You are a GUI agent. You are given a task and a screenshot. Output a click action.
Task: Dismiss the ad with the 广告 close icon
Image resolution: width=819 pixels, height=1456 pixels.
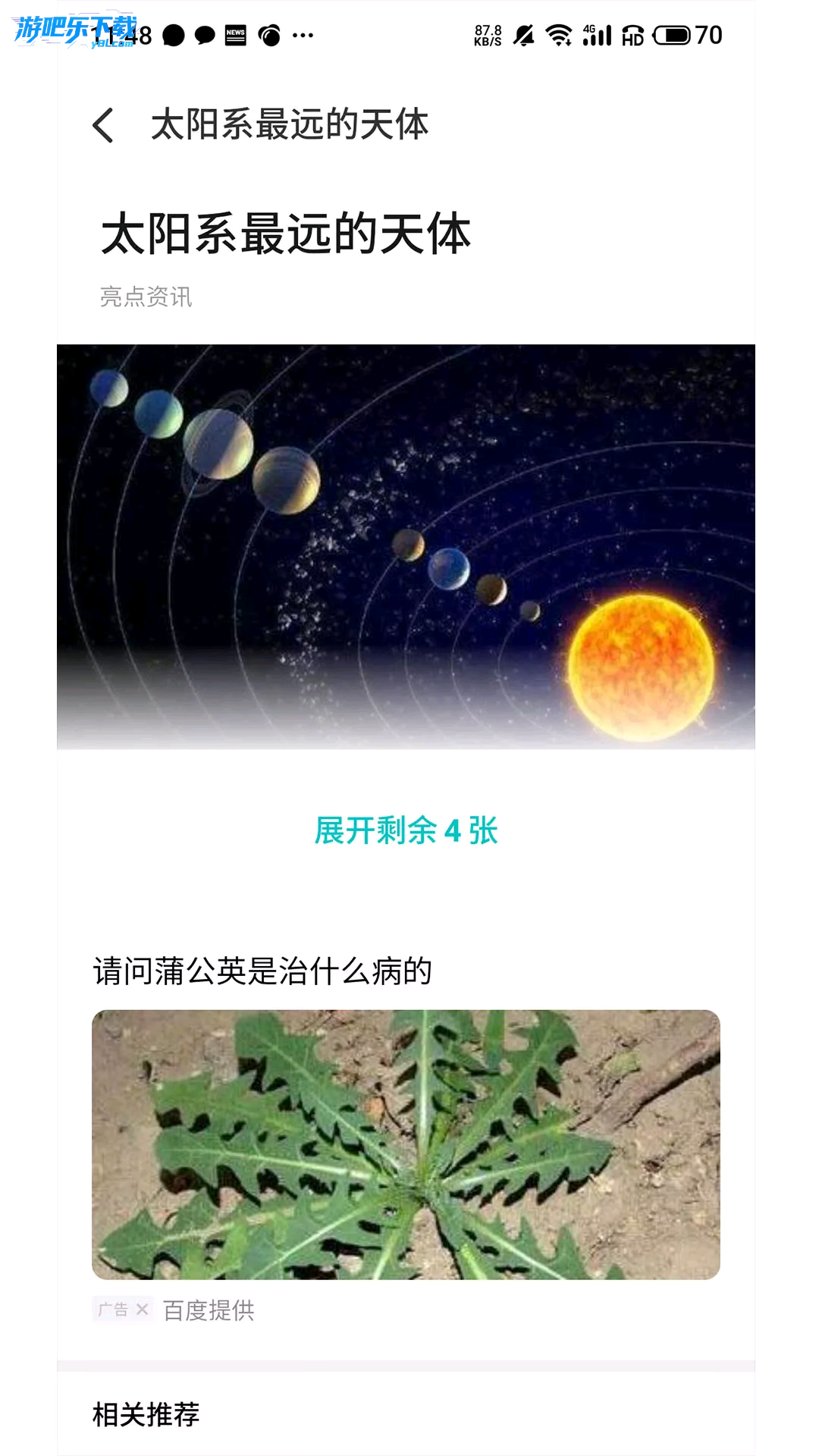pos(142,1310)
